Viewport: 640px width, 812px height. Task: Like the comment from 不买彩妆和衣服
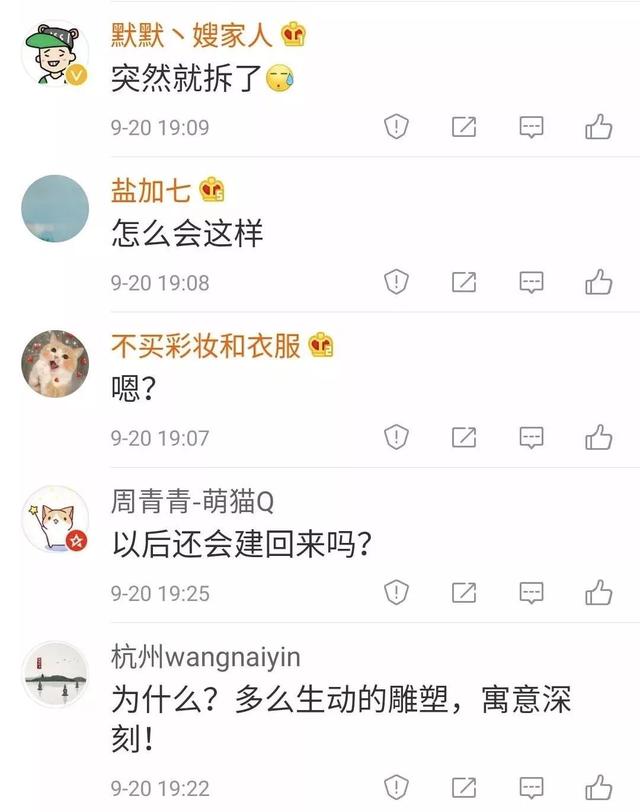(598, 437)
